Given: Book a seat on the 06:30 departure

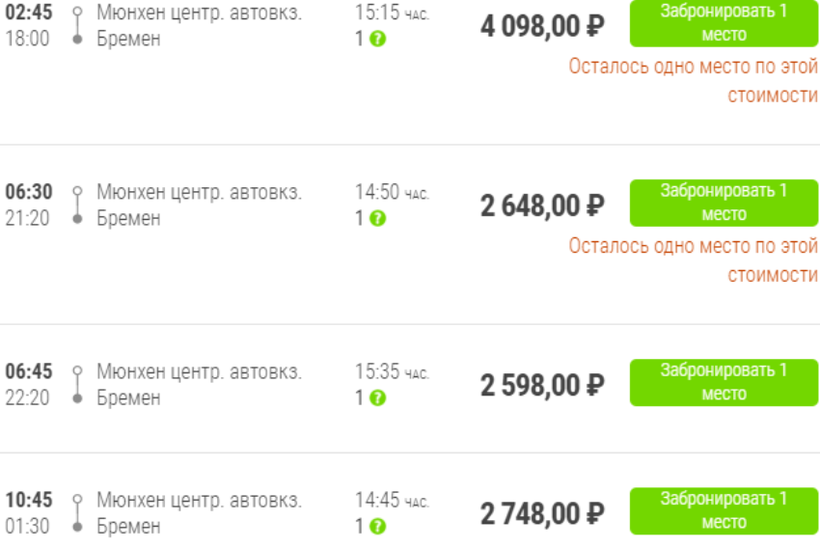Looking at the screenshot, I should pyautogui.click(x=723, y=203).
